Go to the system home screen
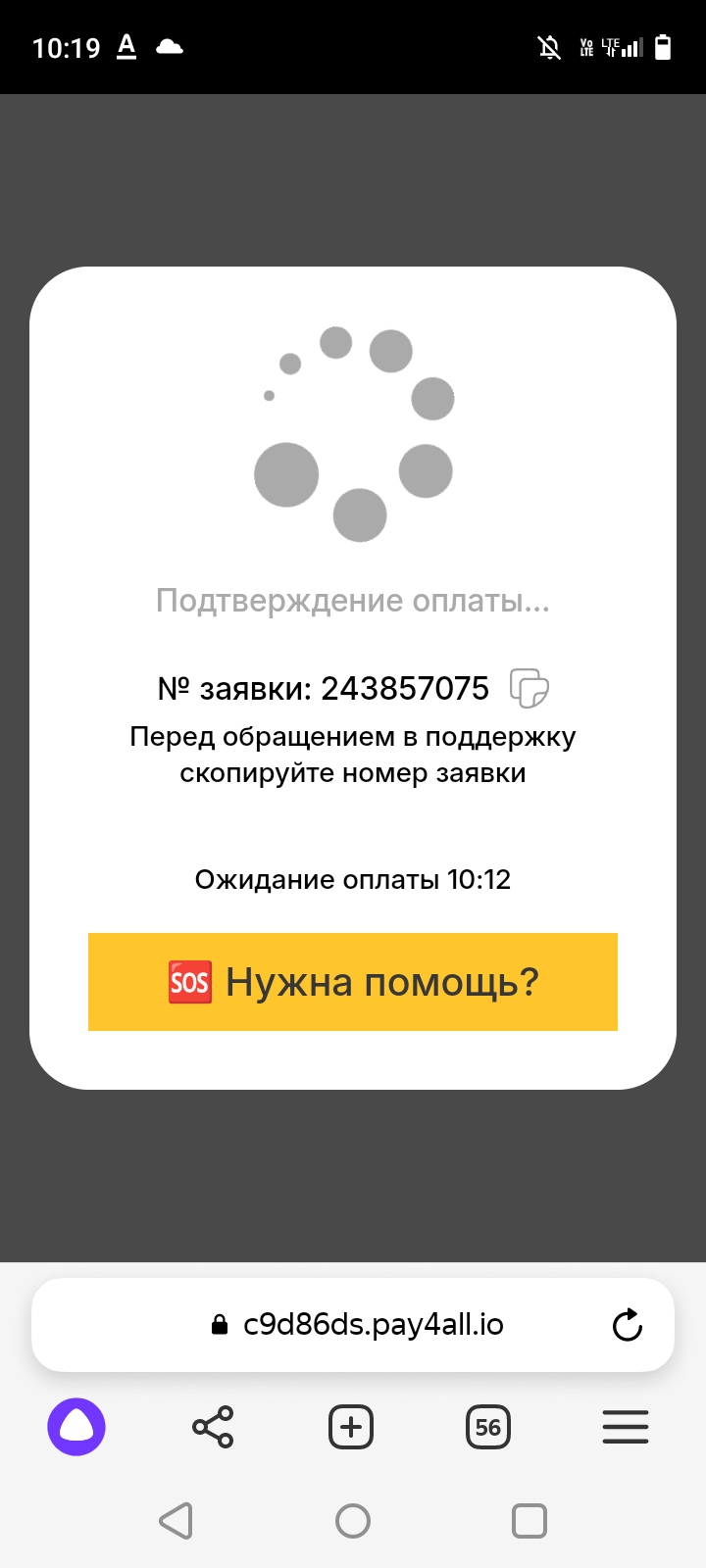The image size is (706, 1568). (353, 1521)
